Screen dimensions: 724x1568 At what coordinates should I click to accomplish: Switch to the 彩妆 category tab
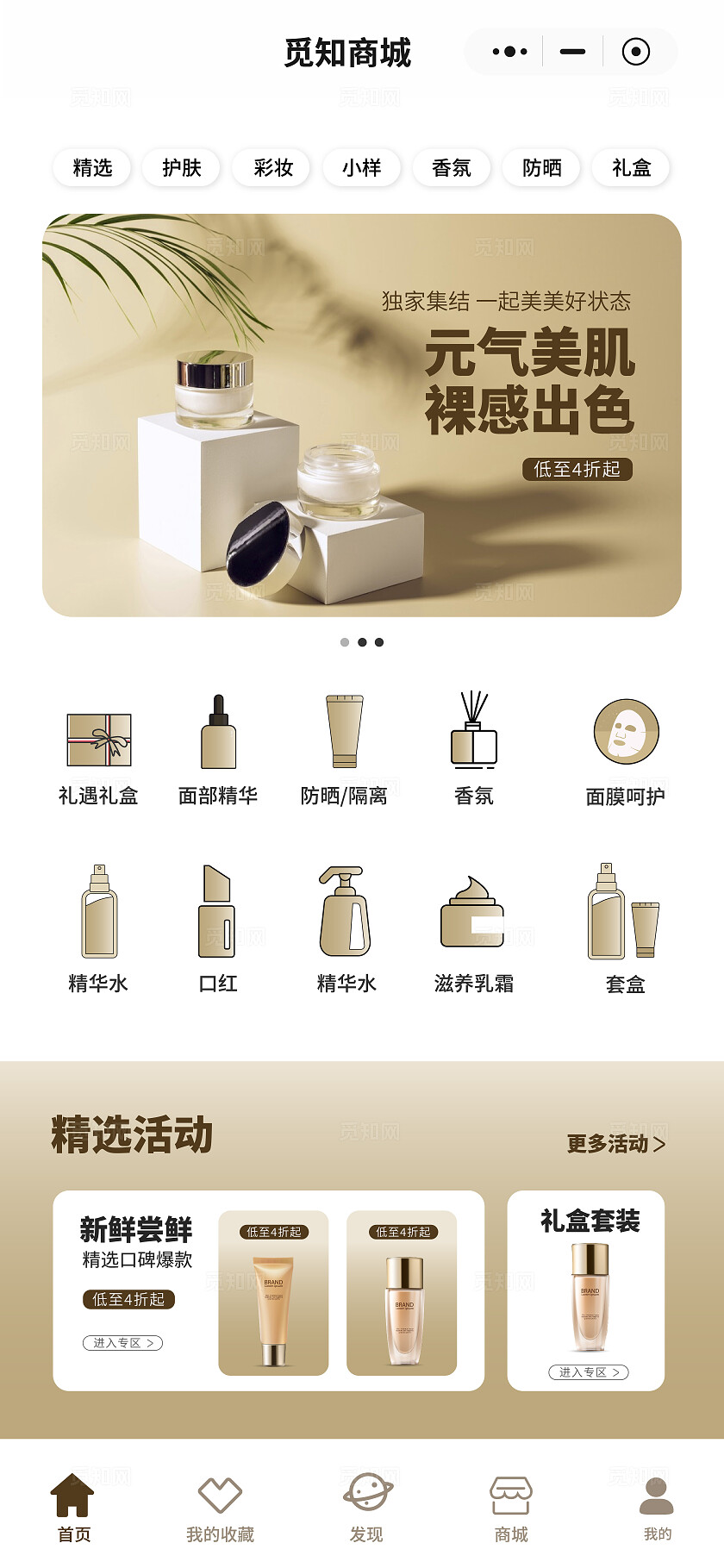pos(271,168)
